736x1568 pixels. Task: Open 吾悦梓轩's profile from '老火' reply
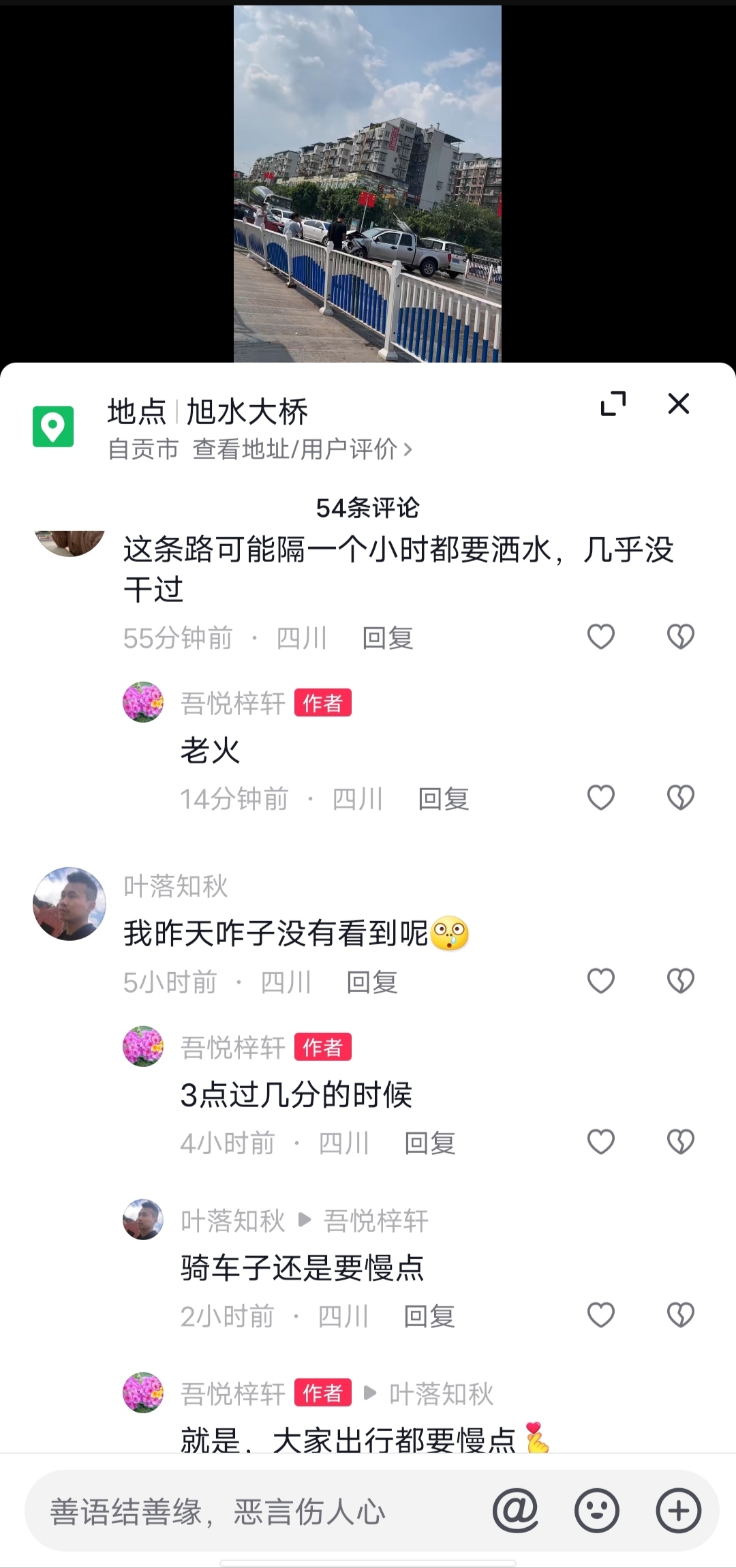143,702
